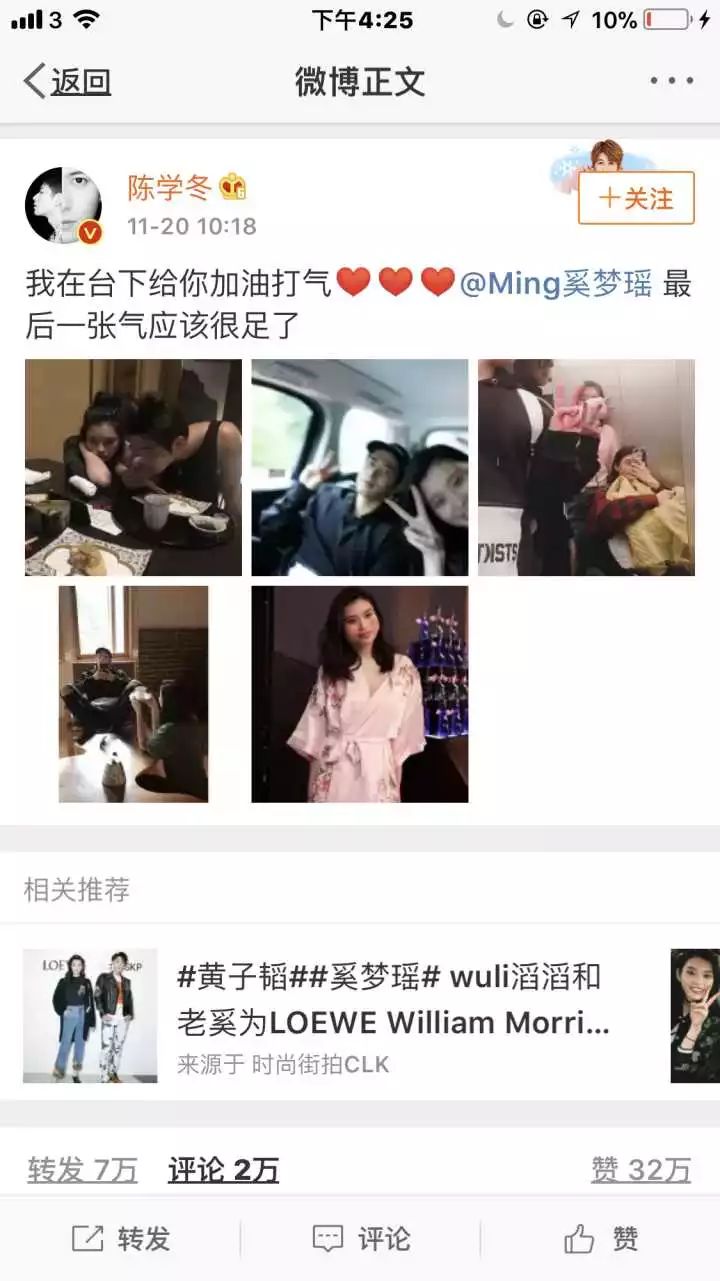Repost this Weibo with bottom 转发 button
720x1281 pixels.
point(120,1240)
